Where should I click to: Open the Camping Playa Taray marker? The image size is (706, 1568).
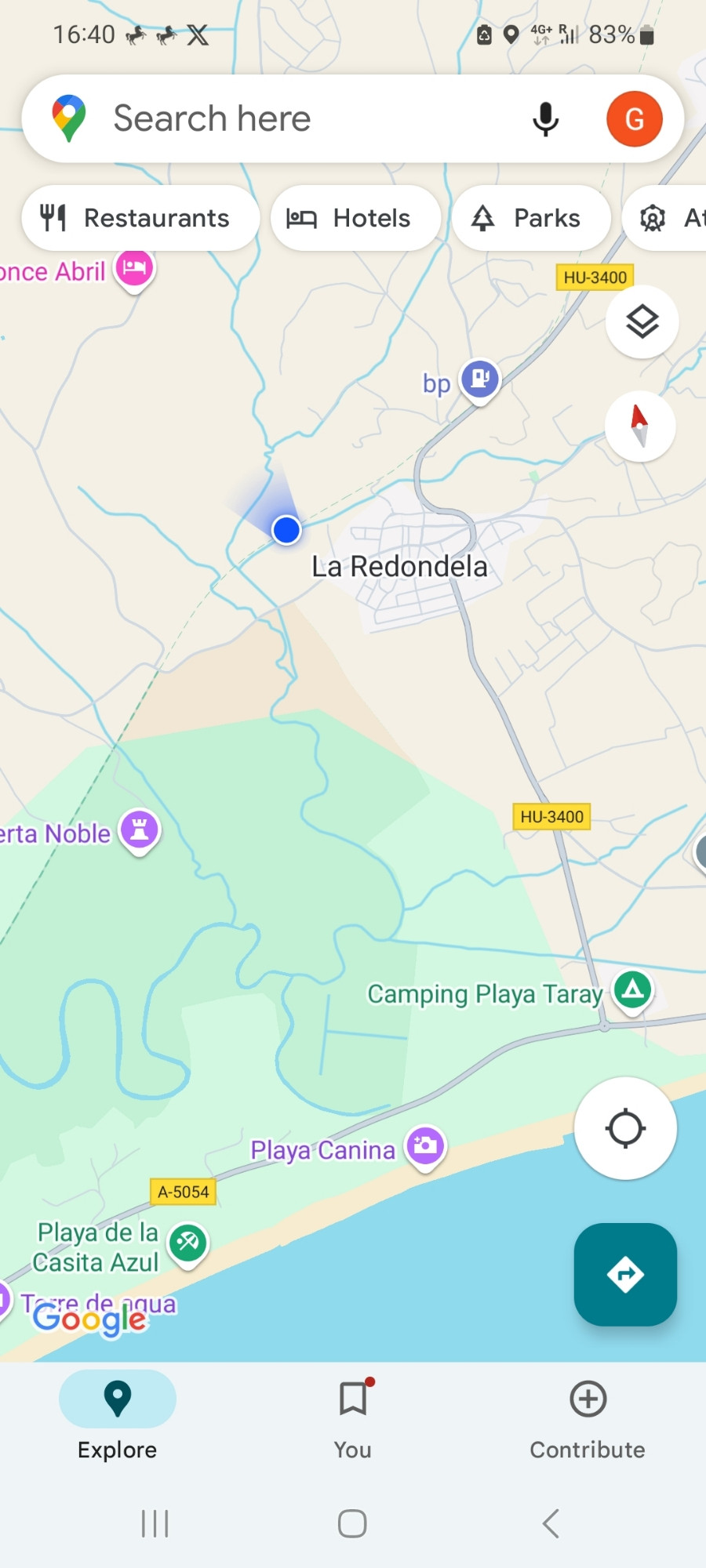(x=633, y=992)
